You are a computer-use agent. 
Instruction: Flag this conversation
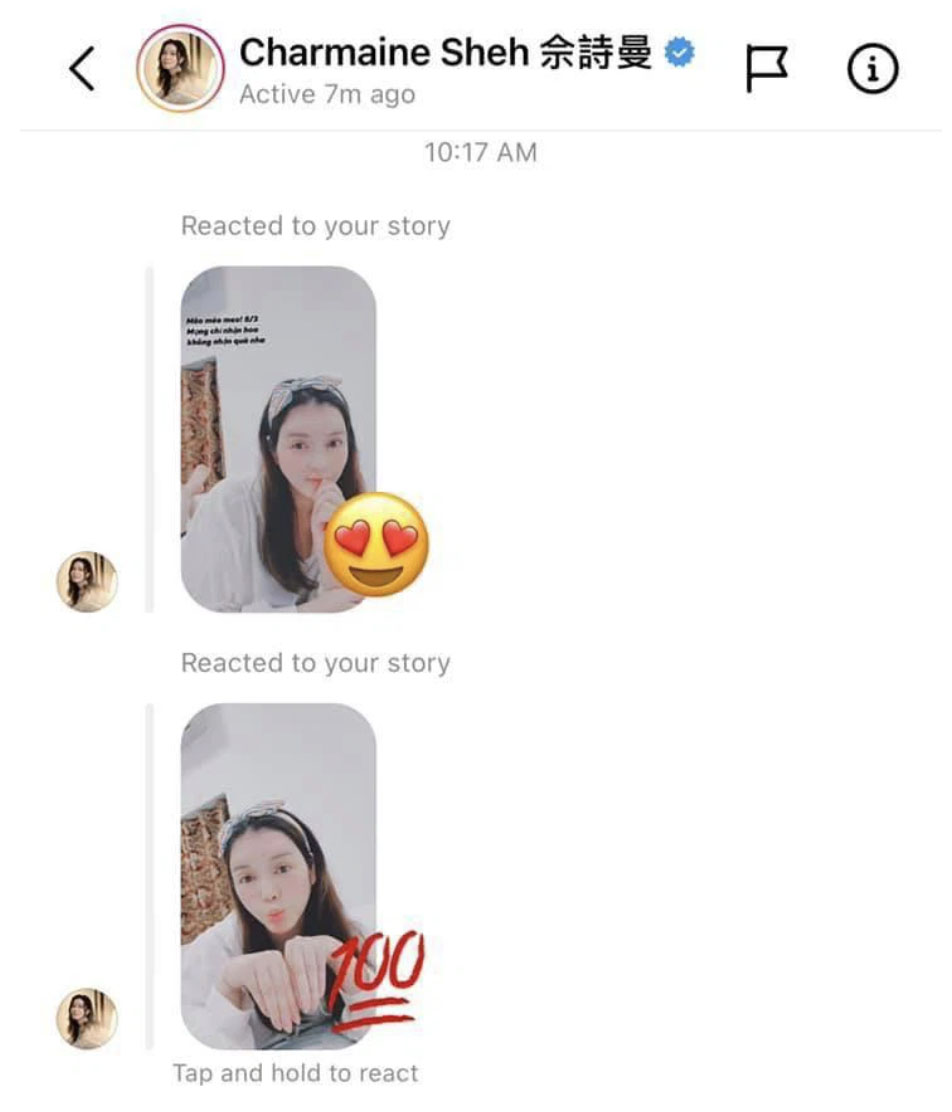(x=766, y=69)
